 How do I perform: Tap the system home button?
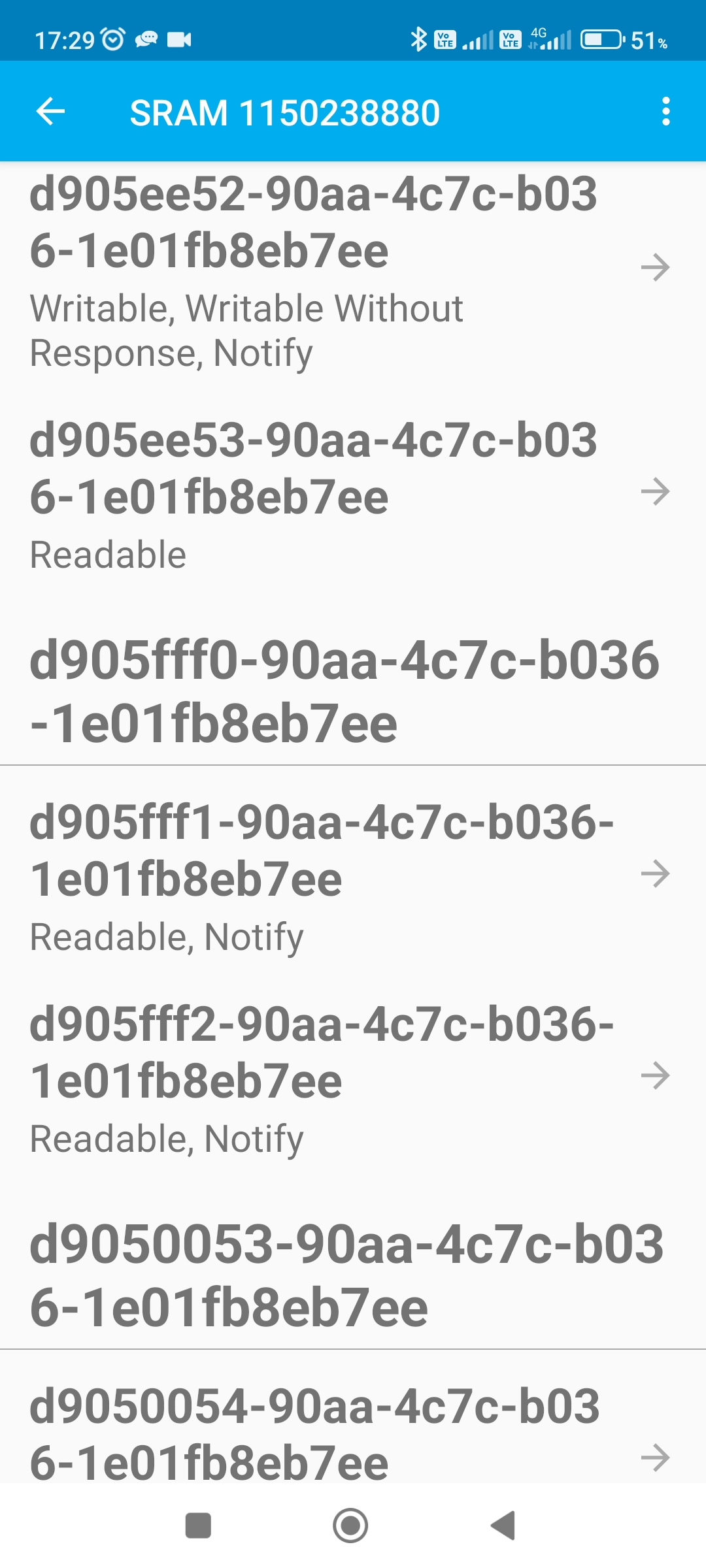point(350,1526)
